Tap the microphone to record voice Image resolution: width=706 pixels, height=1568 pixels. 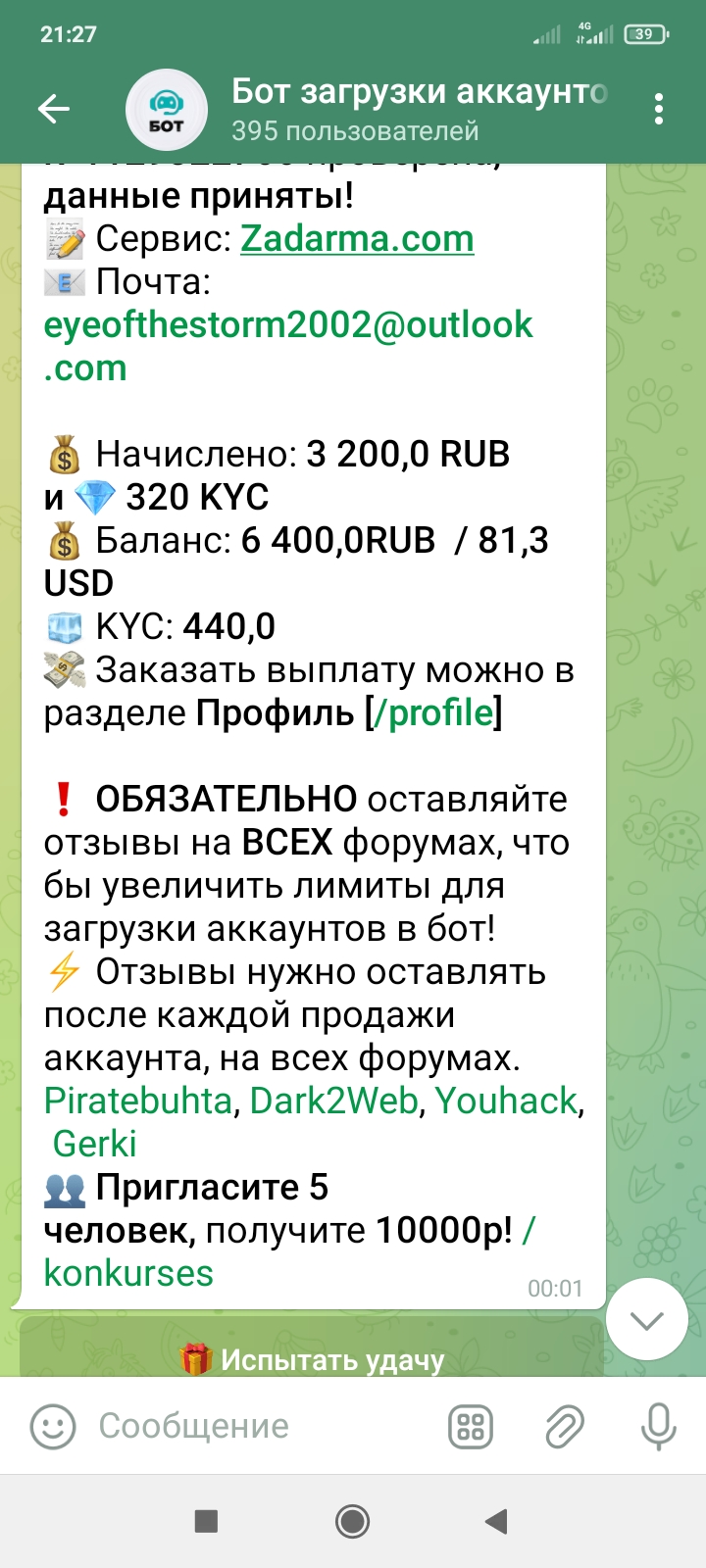[658, 1427]
